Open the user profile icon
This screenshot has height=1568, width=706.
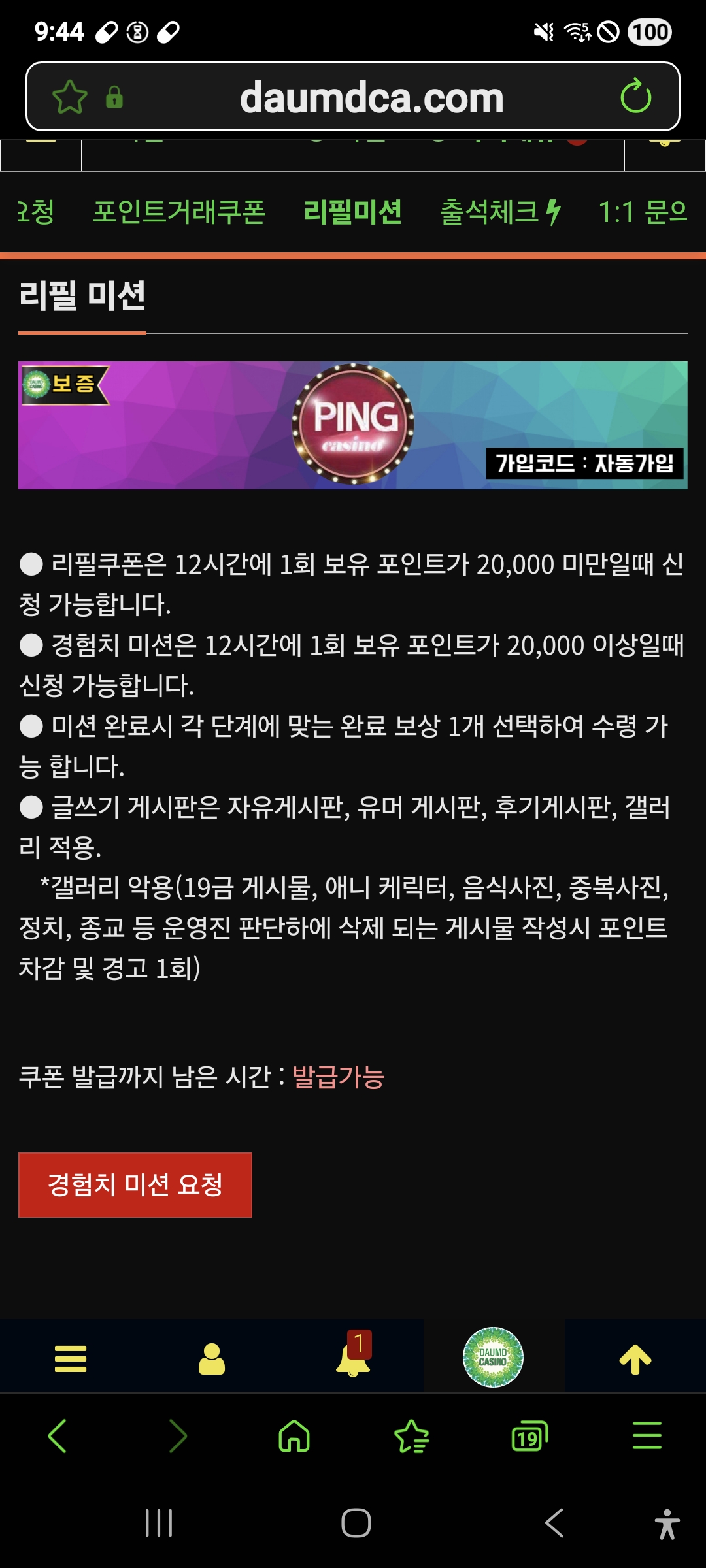(x=212, y=1359)
